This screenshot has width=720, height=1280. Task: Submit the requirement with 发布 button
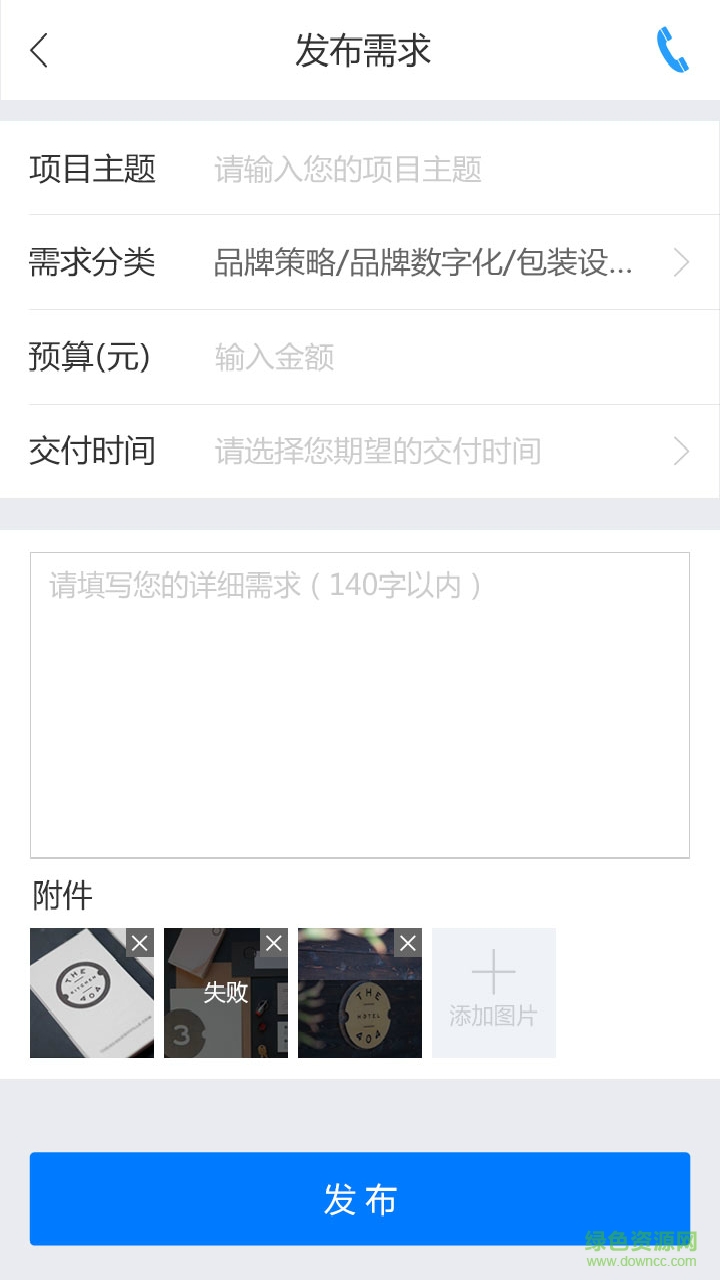tap(360, 1199)
